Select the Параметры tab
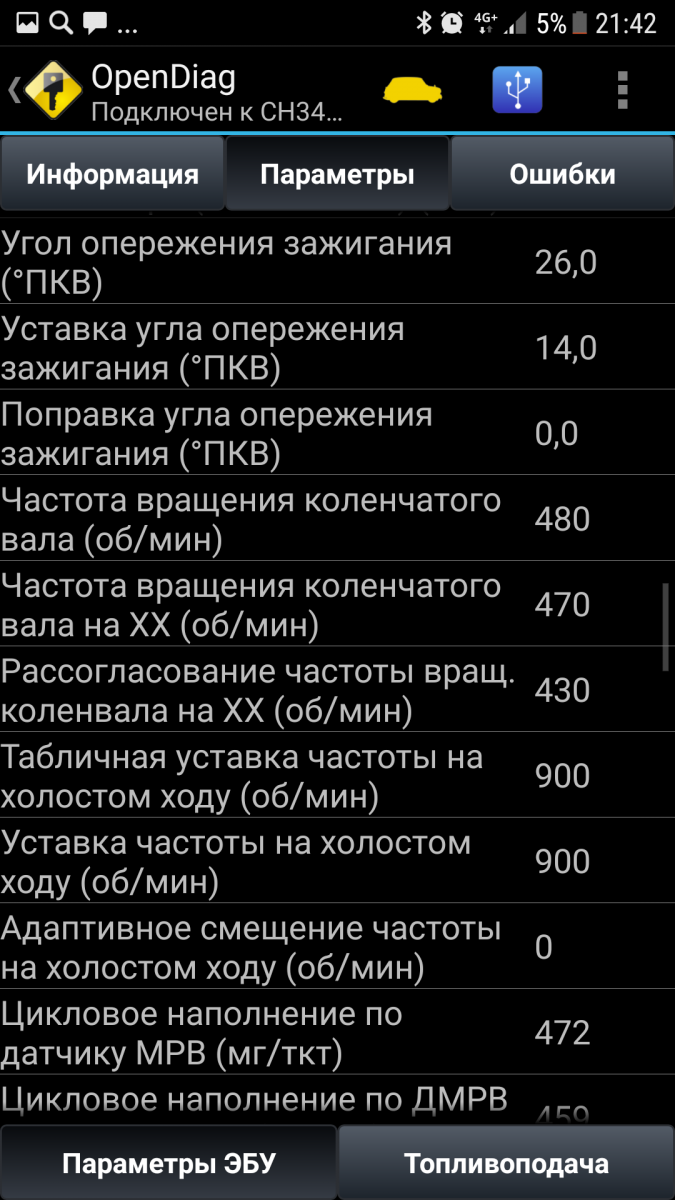Image resolution: width=675 pixels, height=1200 pixels. tap(337, 175)
